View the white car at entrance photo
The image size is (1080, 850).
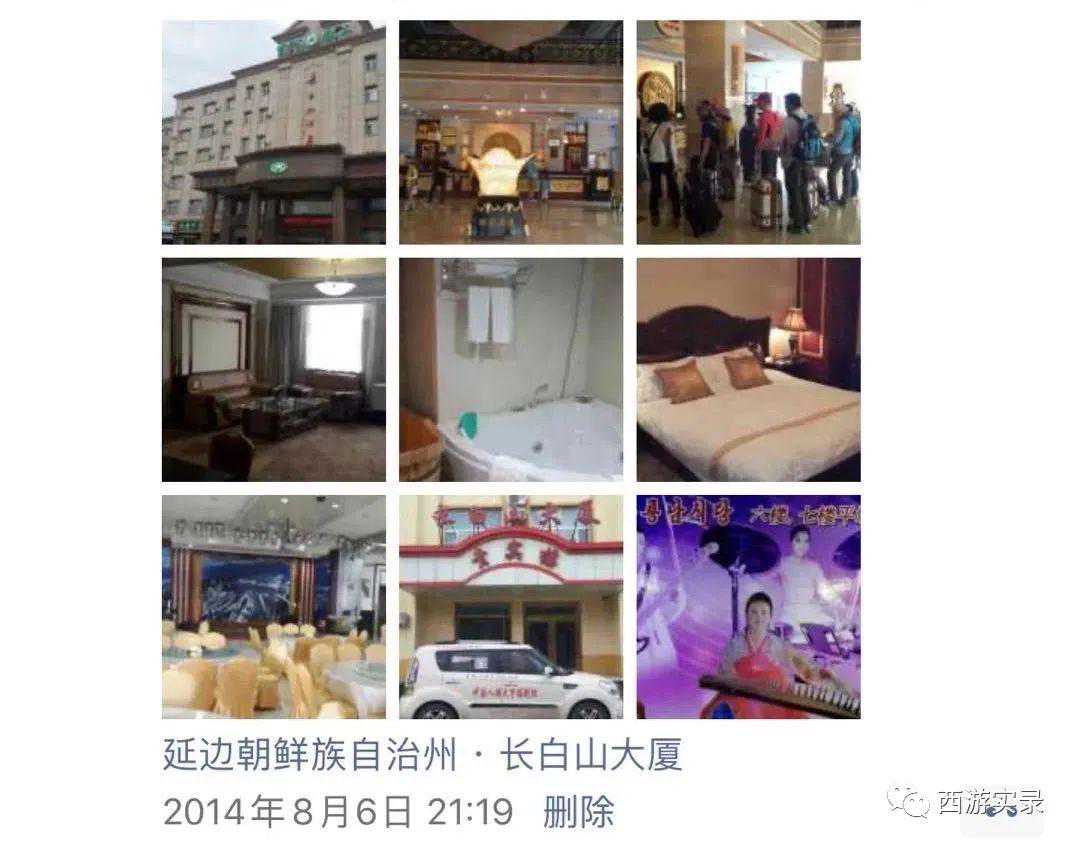coord(510,607)
